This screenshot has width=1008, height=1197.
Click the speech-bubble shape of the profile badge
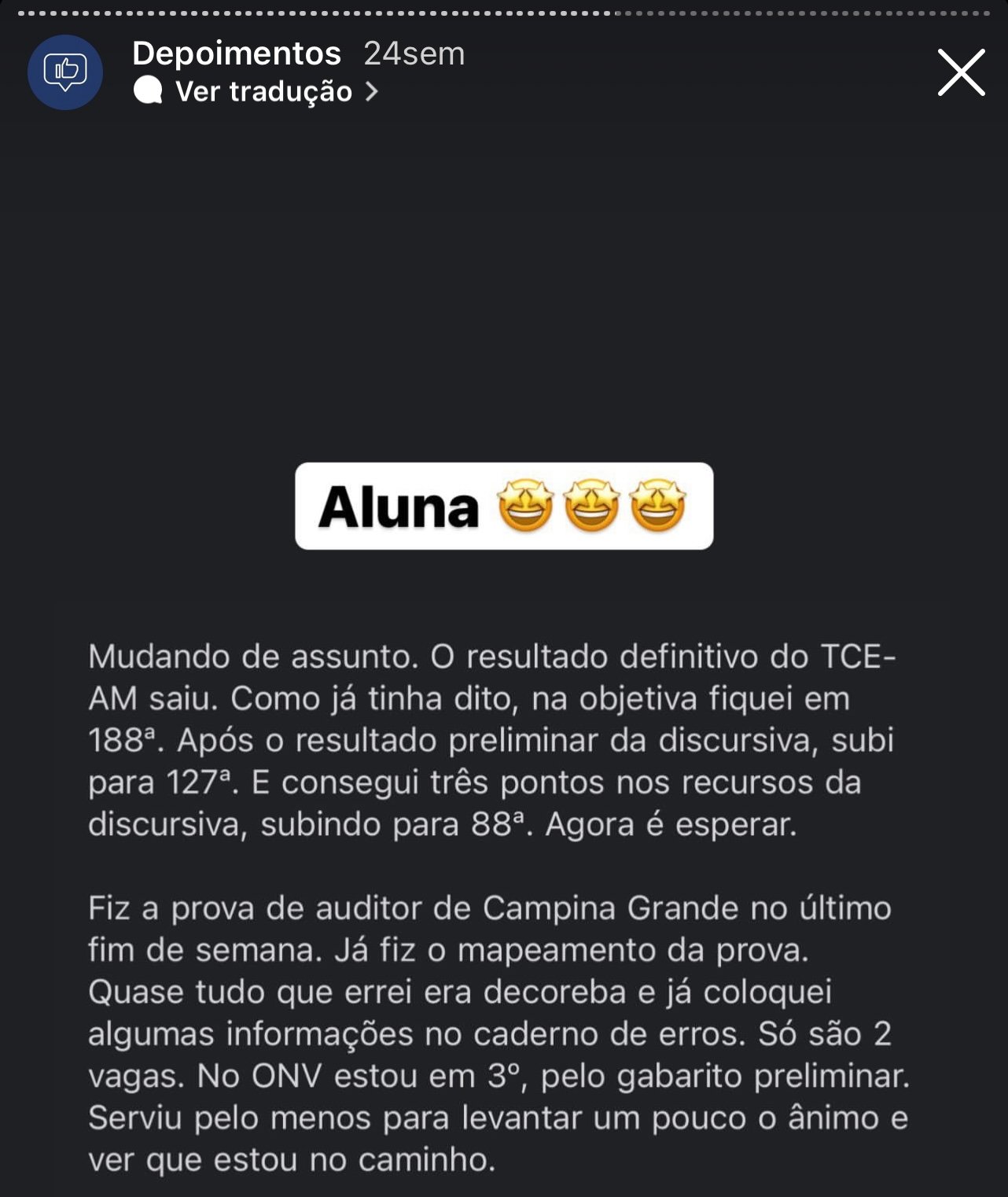(65, 69)
